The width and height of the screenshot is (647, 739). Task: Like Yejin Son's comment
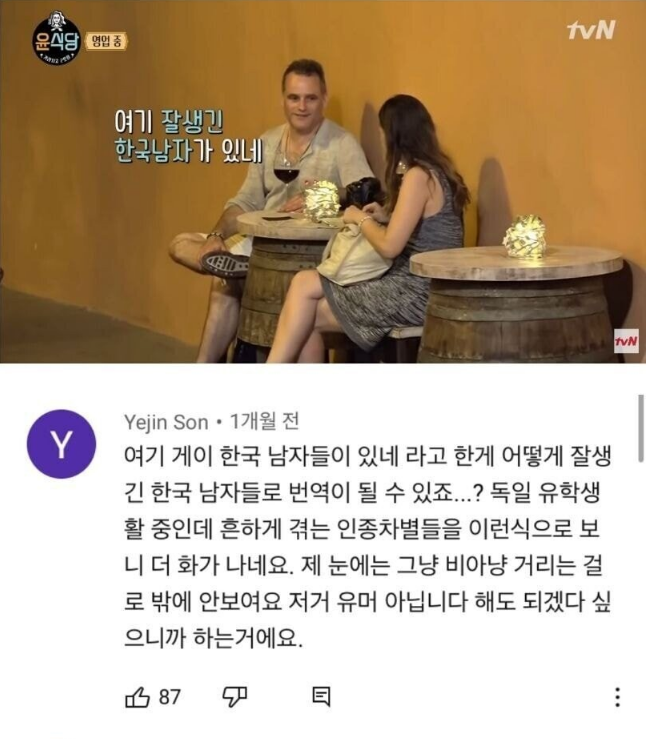click(137, 697)
